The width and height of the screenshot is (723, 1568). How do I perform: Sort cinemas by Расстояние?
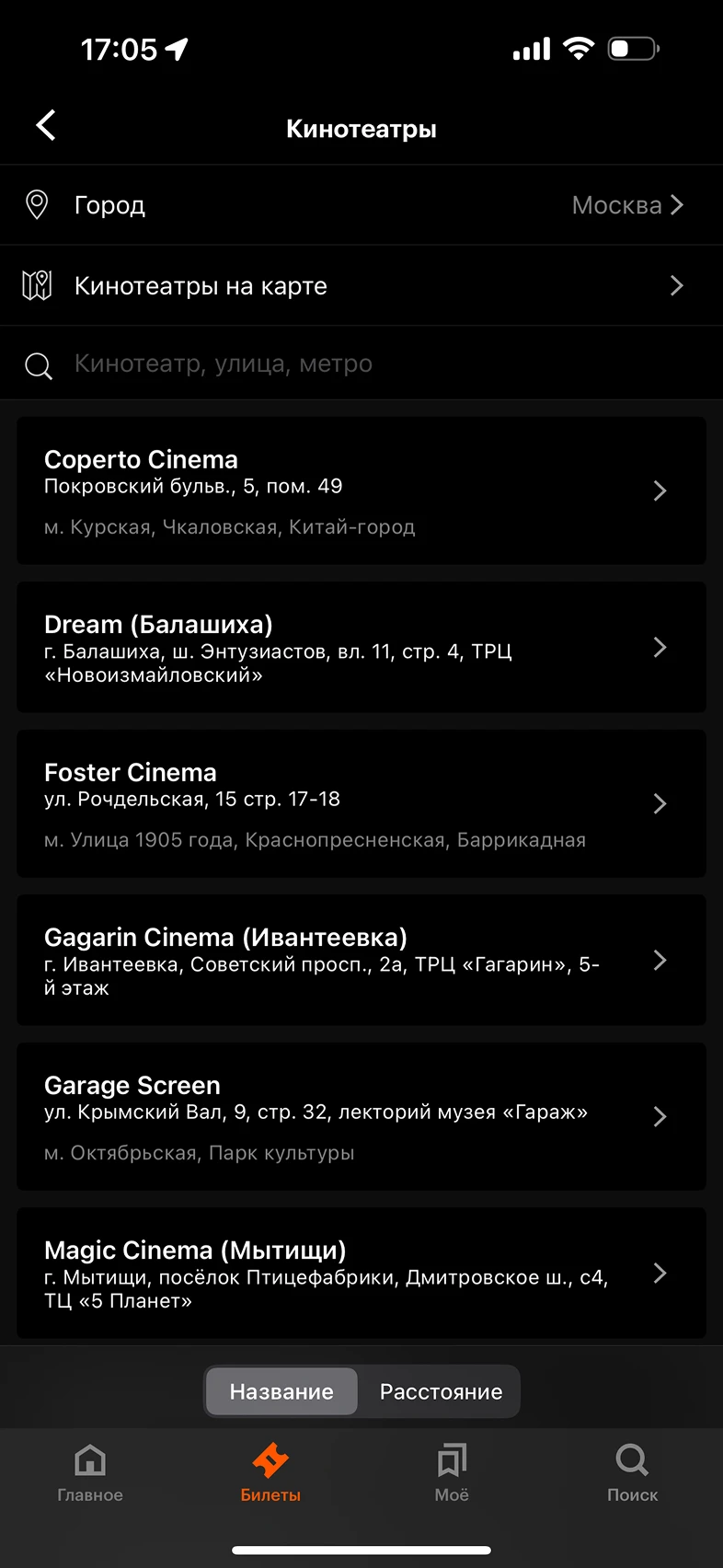[441, 1391]
